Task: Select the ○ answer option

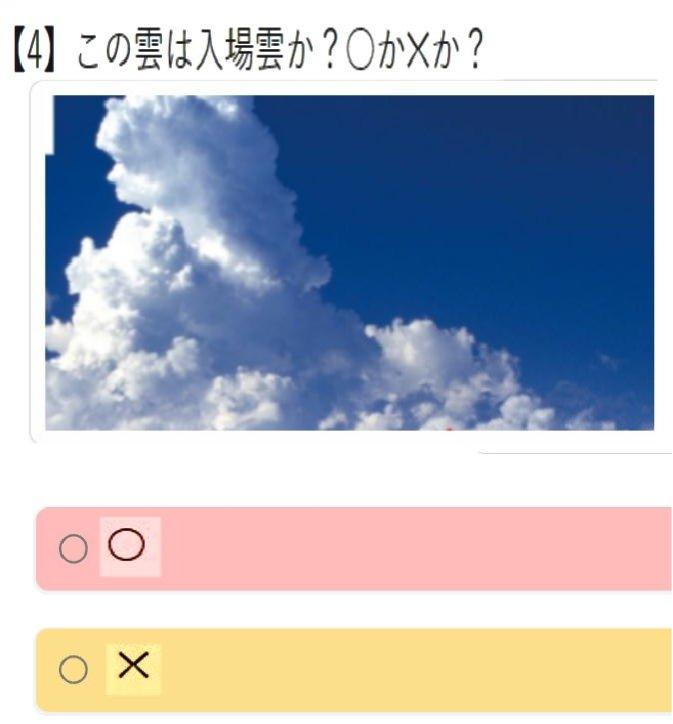Action: pos(73,549)
